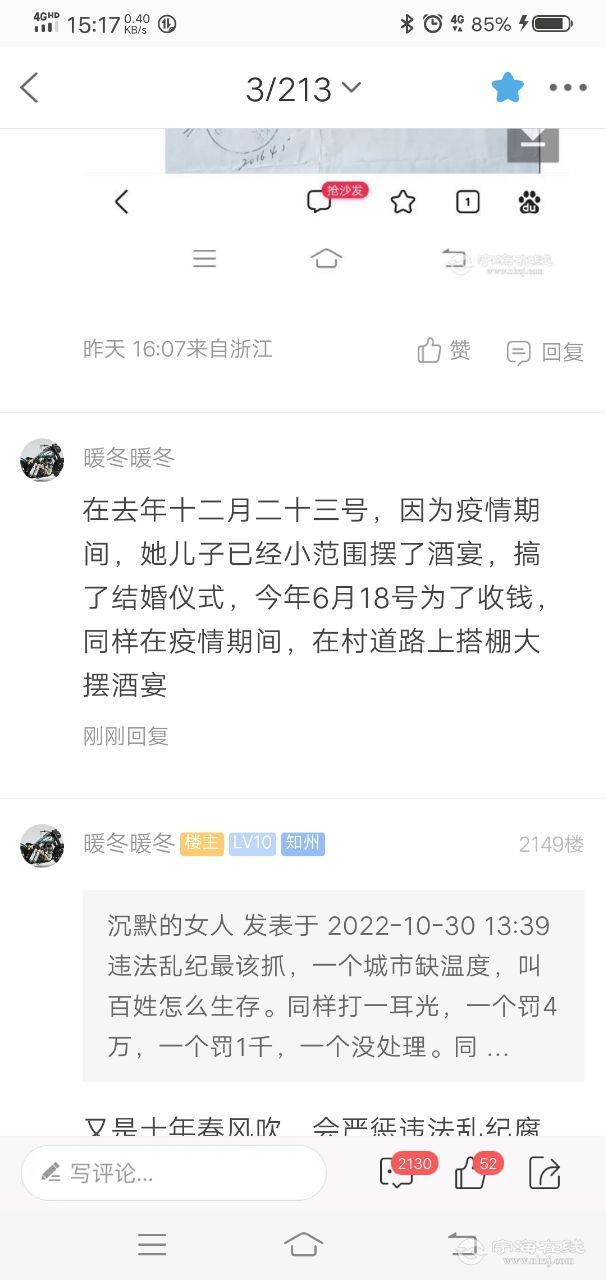Viewport: 606px width, 1280px height.
Task: Favorite this thread with the blue star
Action: coord(508,88)
